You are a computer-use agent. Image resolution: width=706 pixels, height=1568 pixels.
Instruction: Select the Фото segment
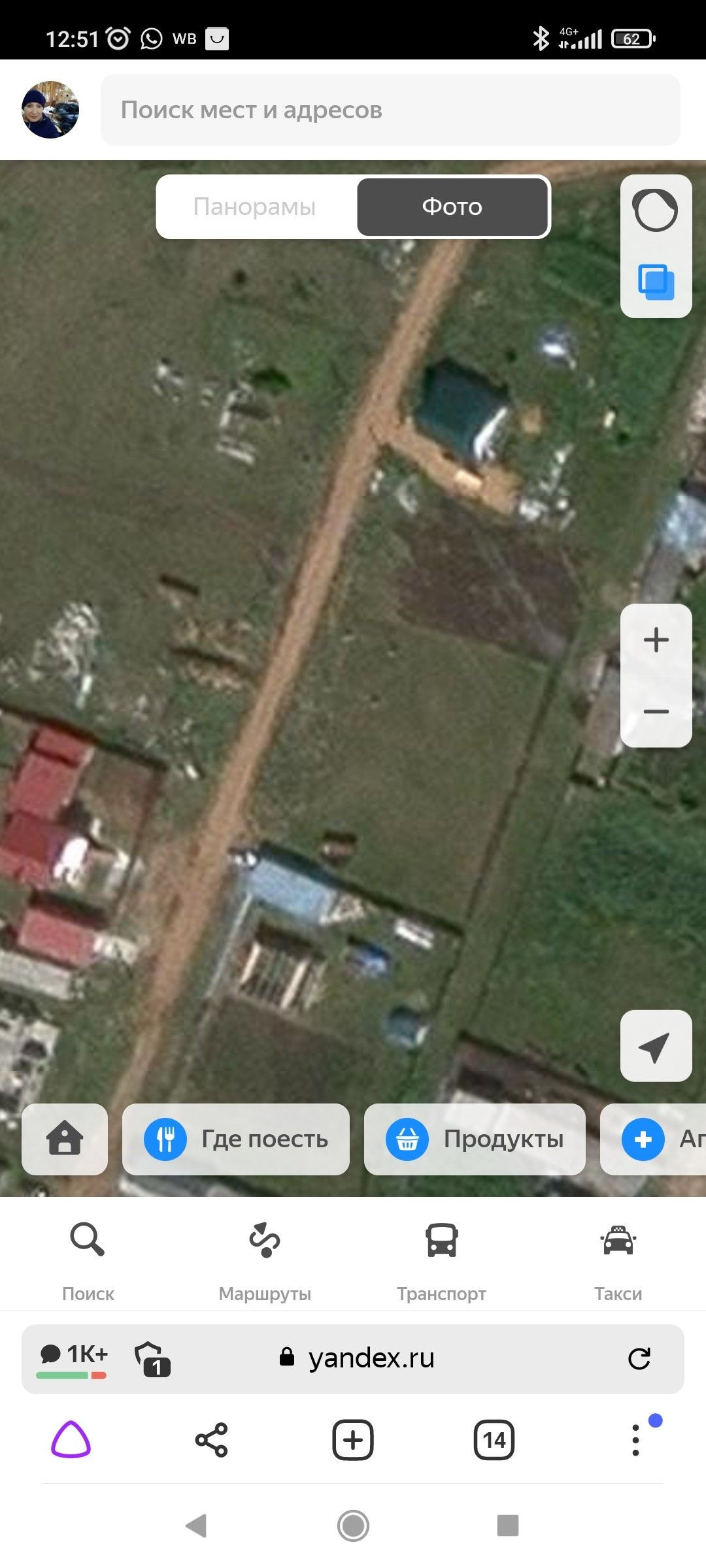[452, 206]
